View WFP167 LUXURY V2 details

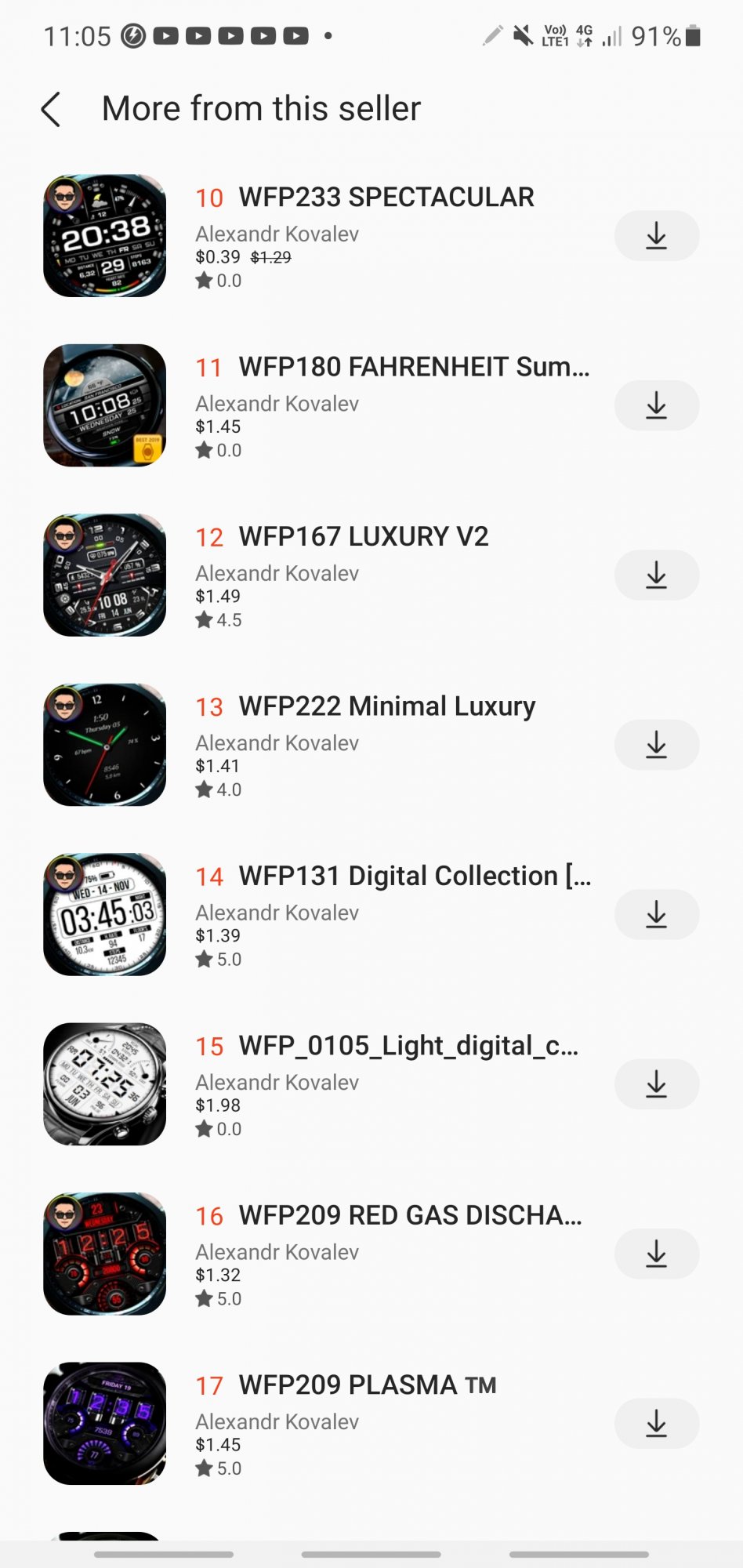363,537
